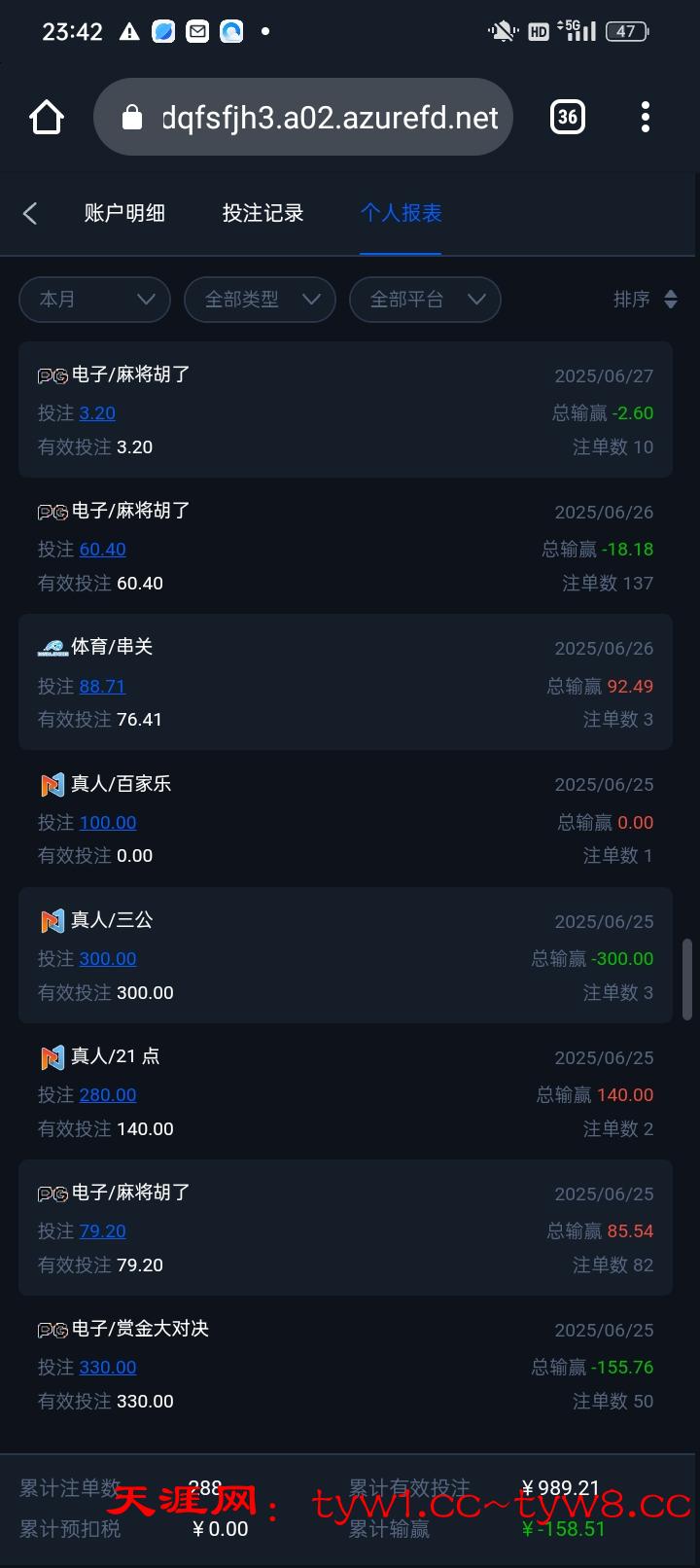700x1568 pixels.
Task: Go back using the left arrow
Action: (x=30, y=213)
